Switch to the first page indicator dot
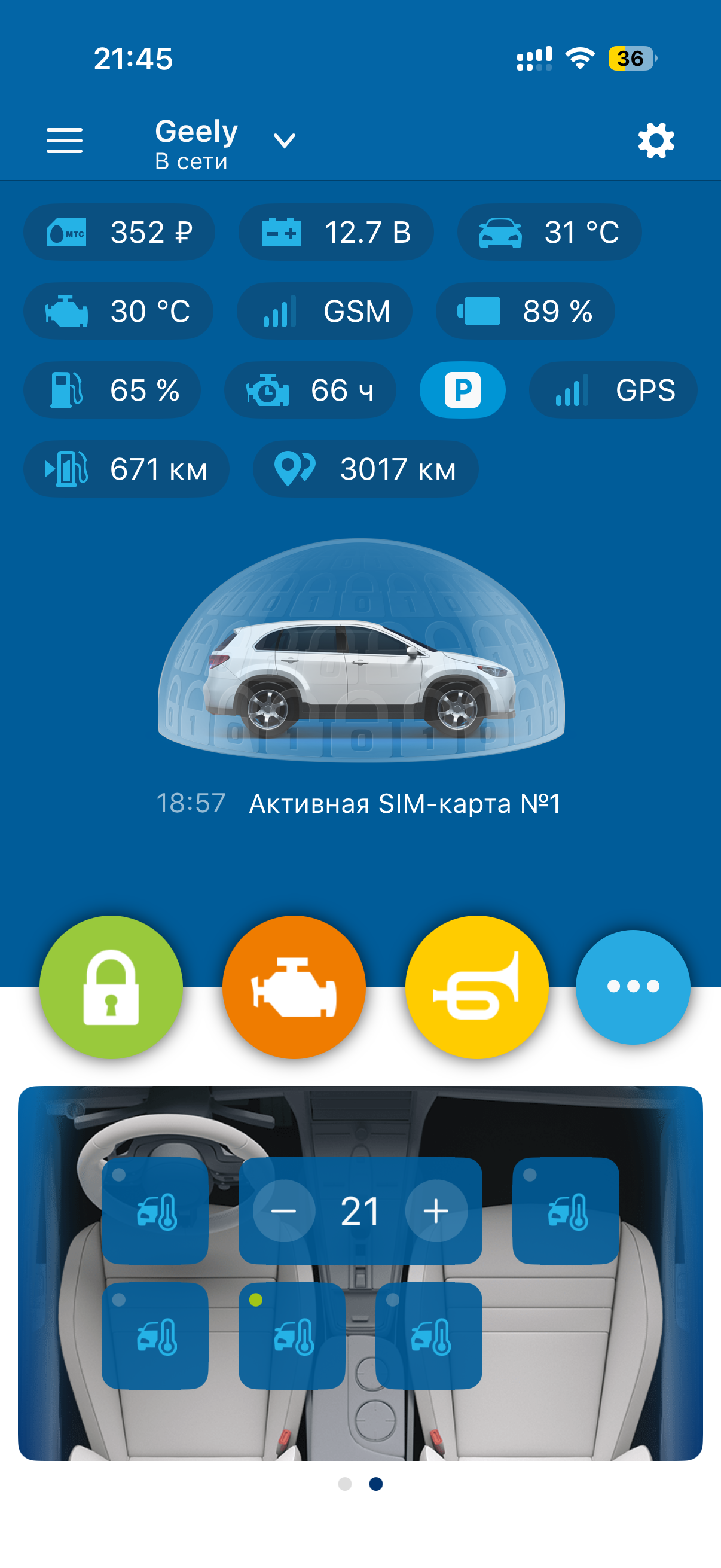721x1568 pixels. (x=345, y=1484)
